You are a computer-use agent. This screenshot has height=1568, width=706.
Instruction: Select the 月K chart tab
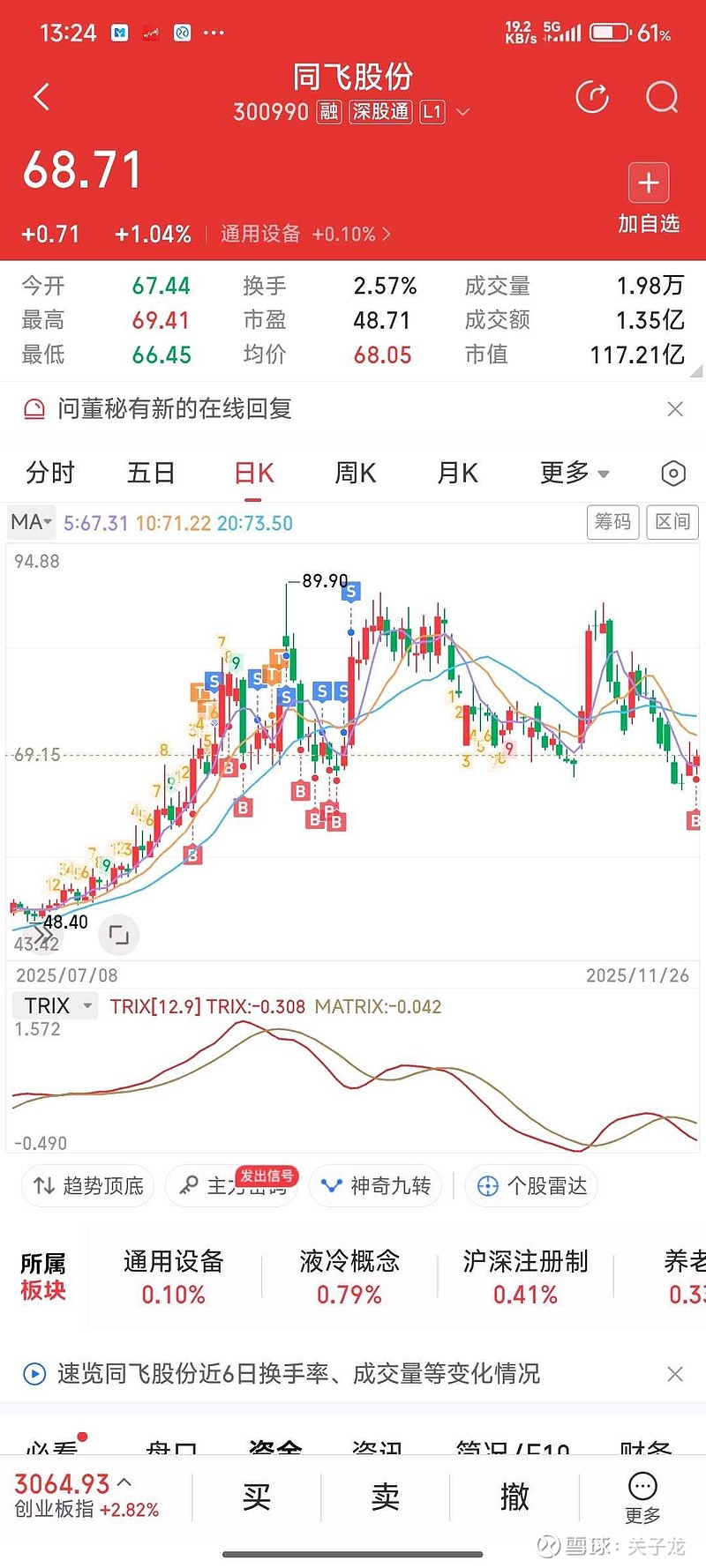pyautogui.click(x=458, y=474)
